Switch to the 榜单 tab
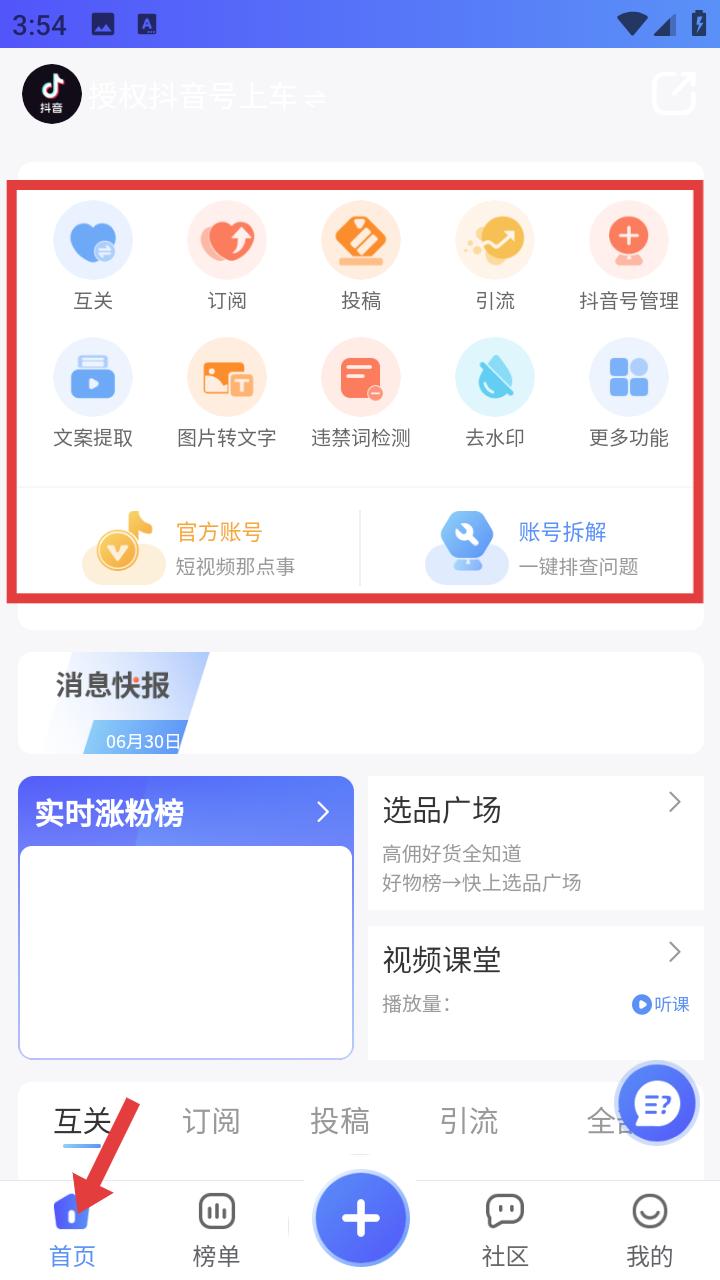The height and width of the screenshot is (1280, 720). (216, 1229)
